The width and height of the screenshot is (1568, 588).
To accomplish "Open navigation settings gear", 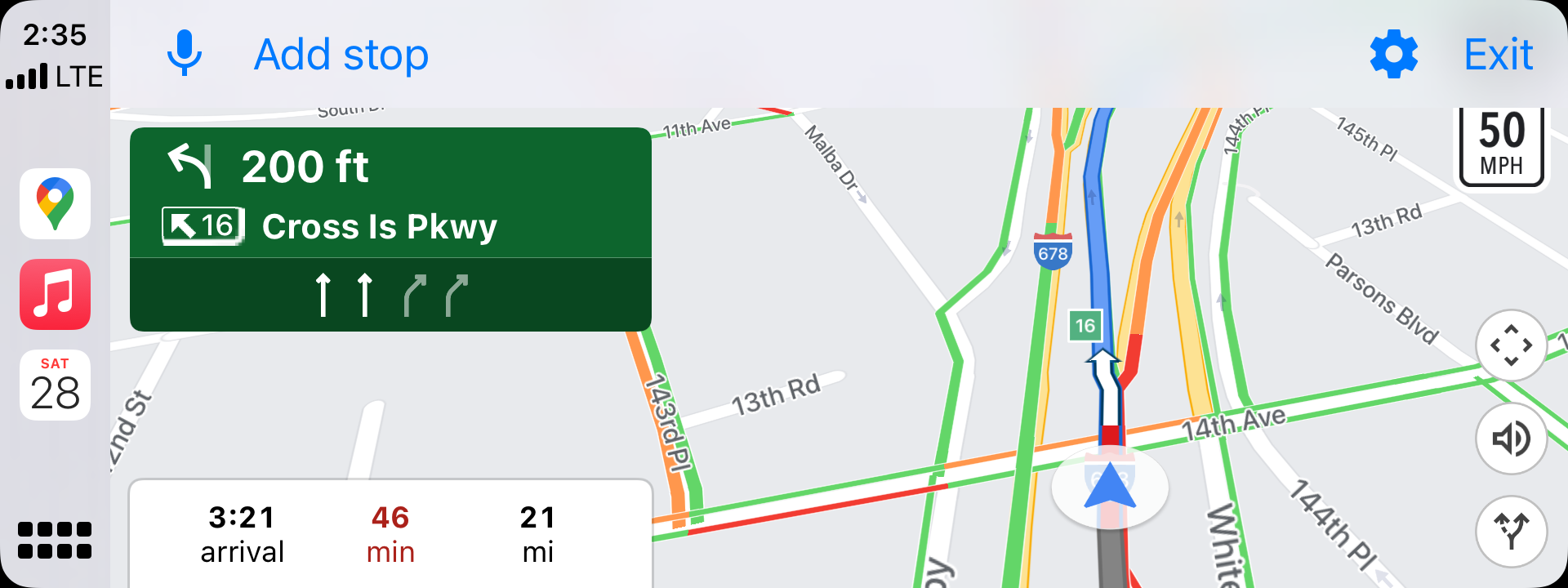I will click(1393, 55).
